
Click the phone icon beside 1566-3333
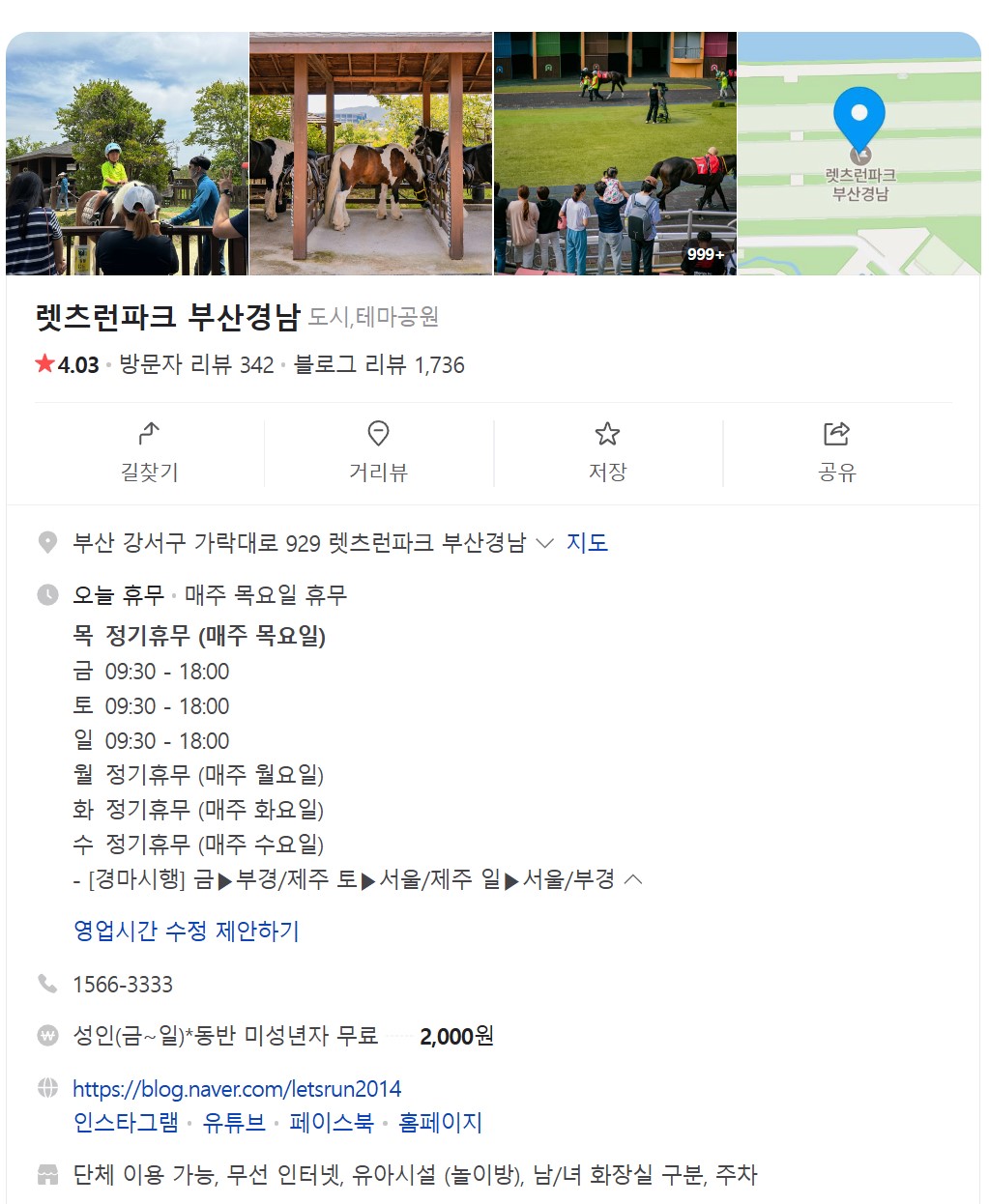coord(46,984)
